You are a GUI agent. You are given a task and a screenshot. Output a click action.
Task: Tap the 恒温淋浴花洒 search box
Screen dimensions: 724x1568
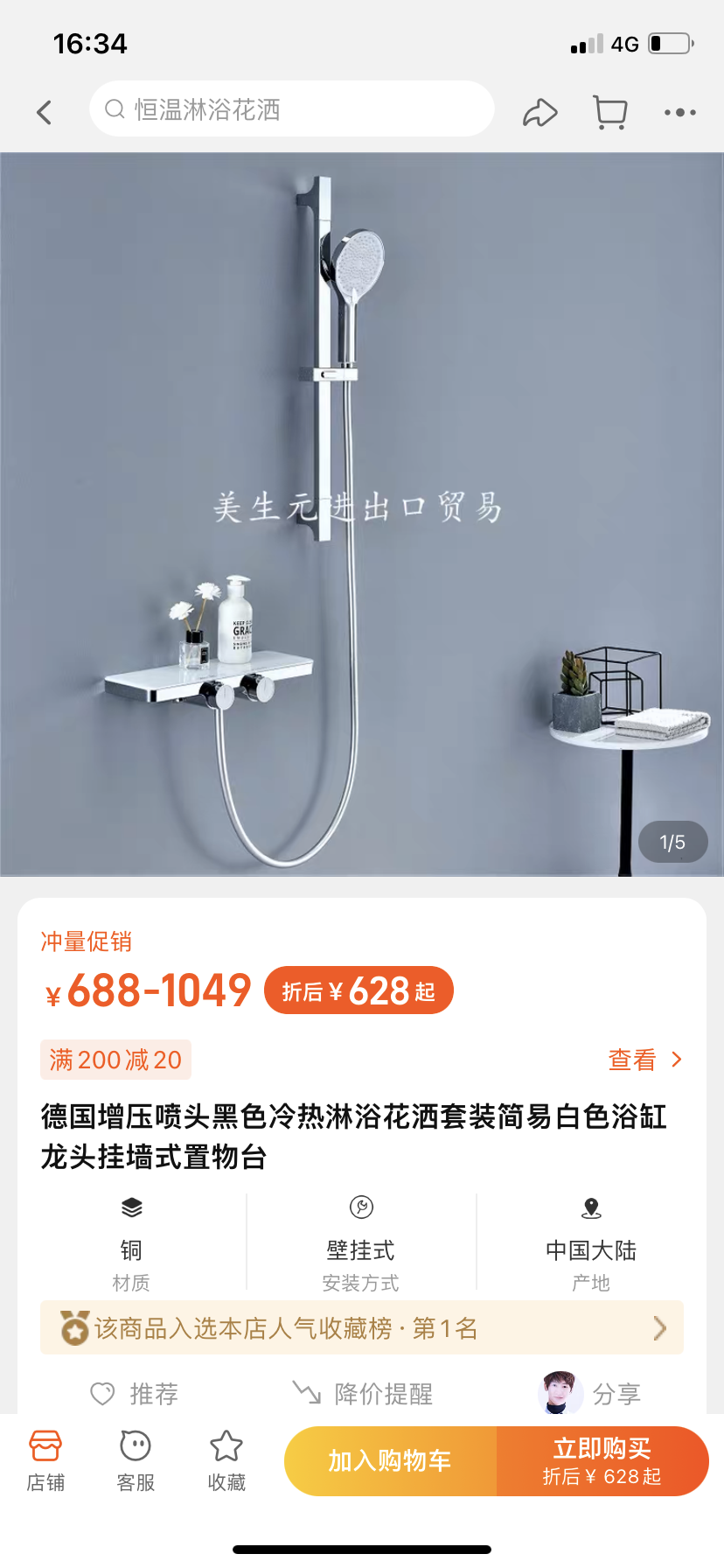pyautogui.click(x=292, y=109)
